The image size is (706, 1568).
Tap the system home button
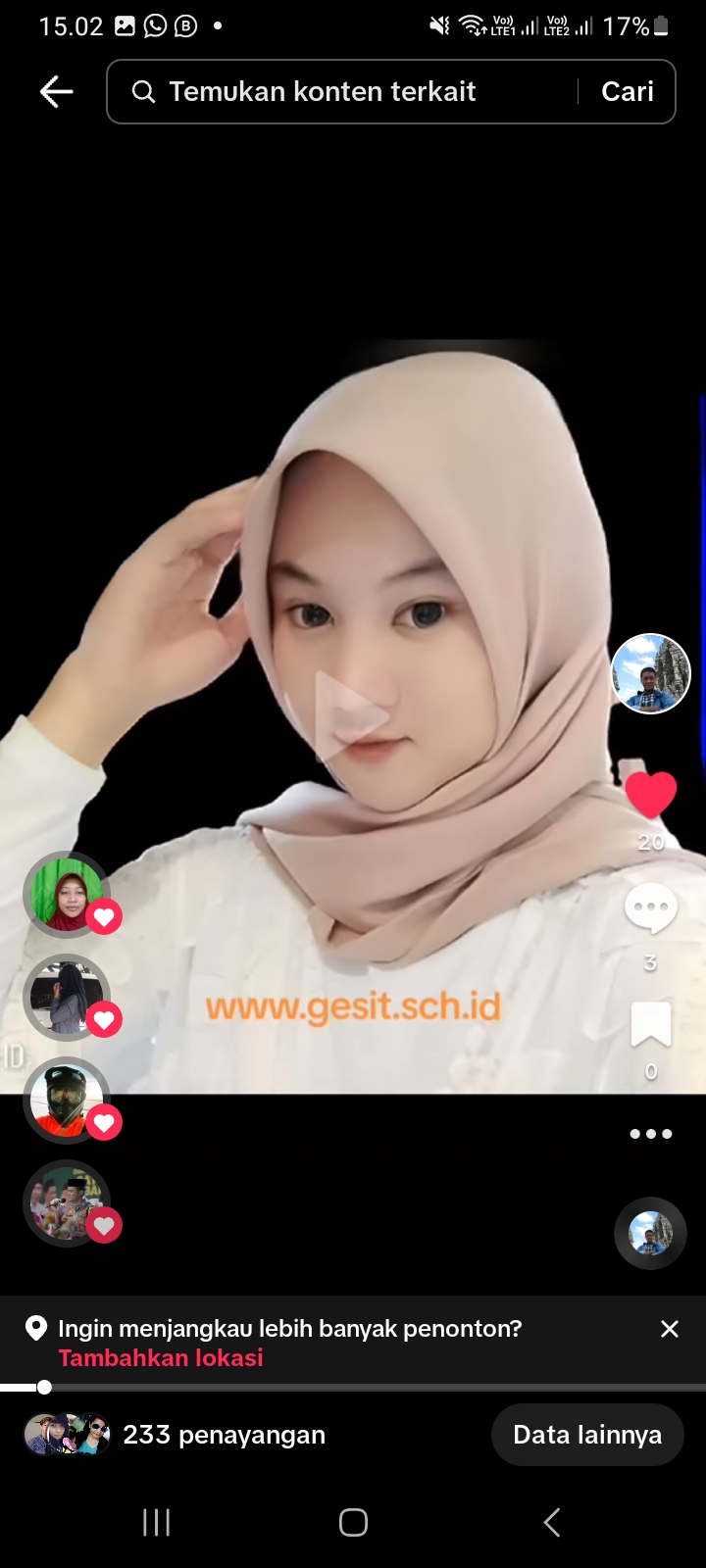tap(353, 1522)
